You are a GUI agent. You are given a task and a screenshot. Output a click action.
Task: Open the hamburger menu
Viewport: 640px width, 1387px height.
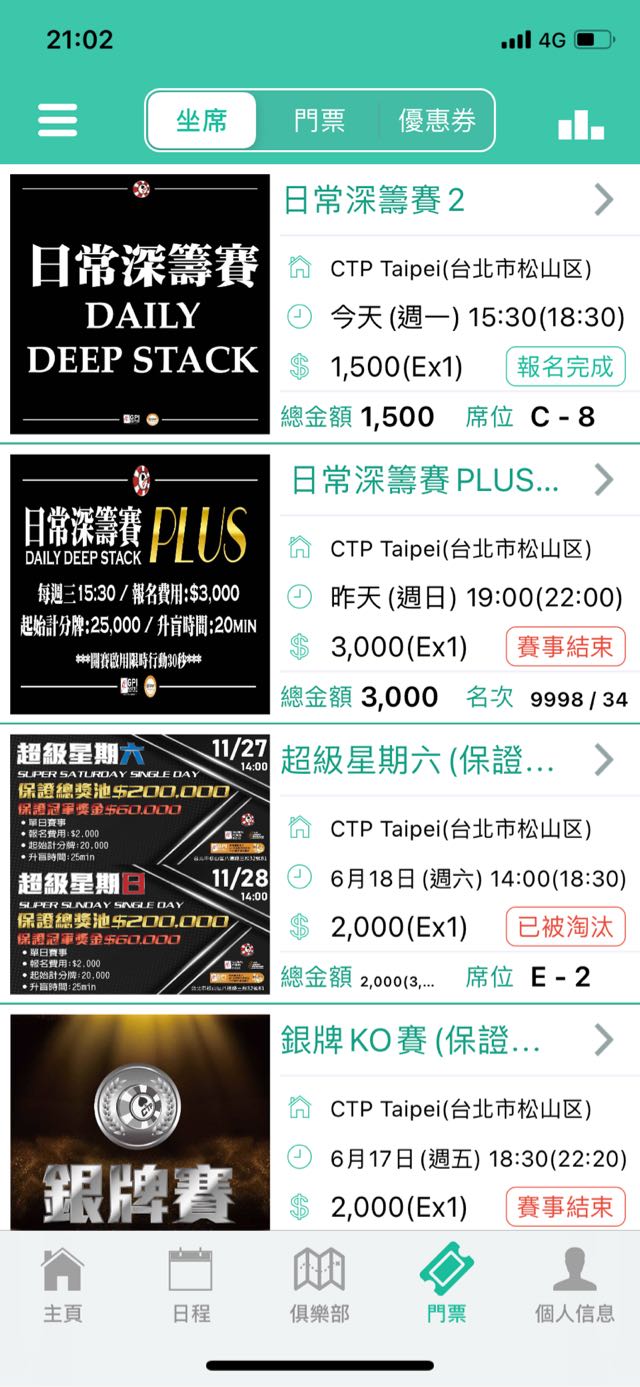58,121
